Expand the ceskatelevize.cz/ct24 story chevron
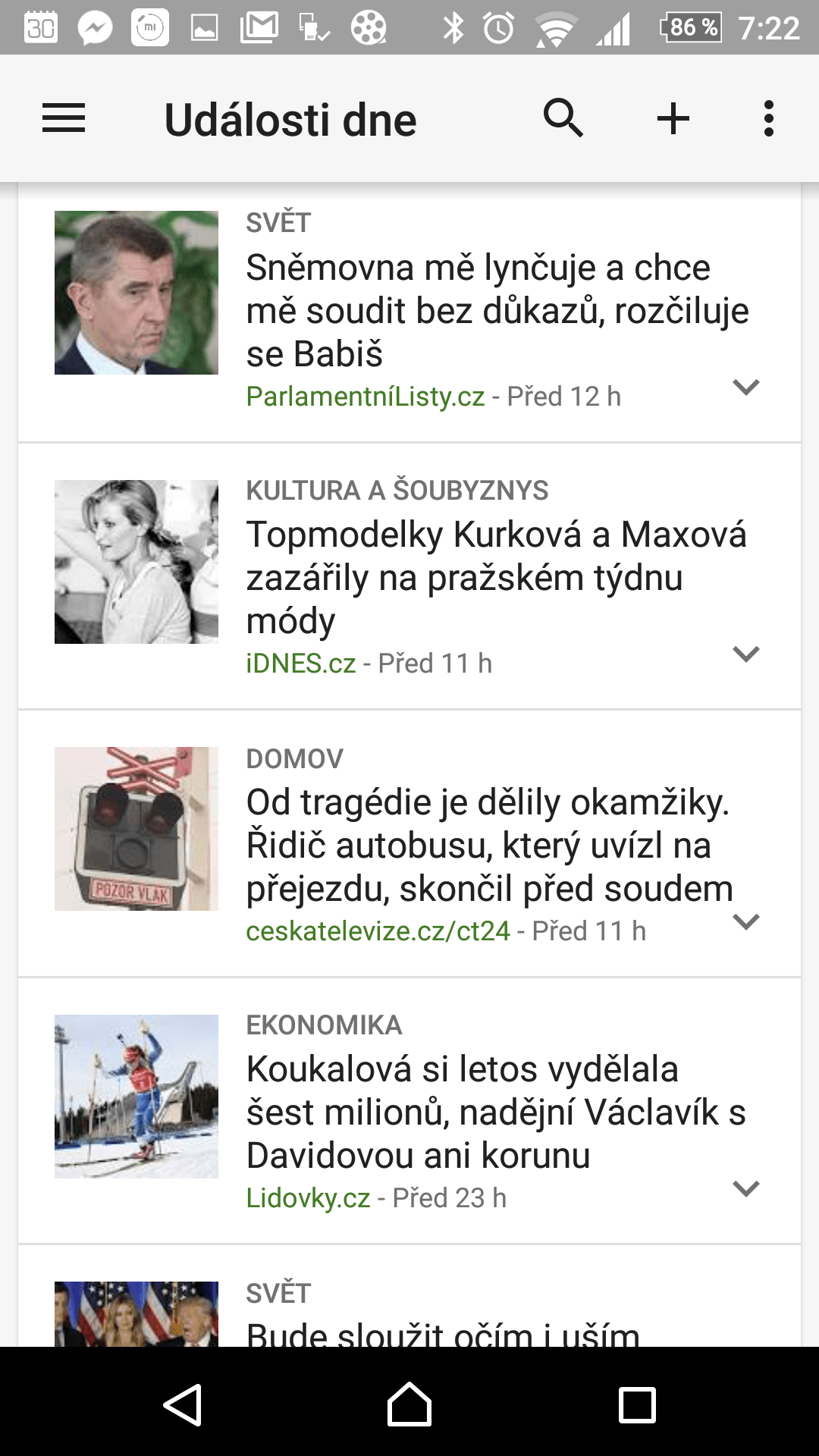 (x=746, y=922)
